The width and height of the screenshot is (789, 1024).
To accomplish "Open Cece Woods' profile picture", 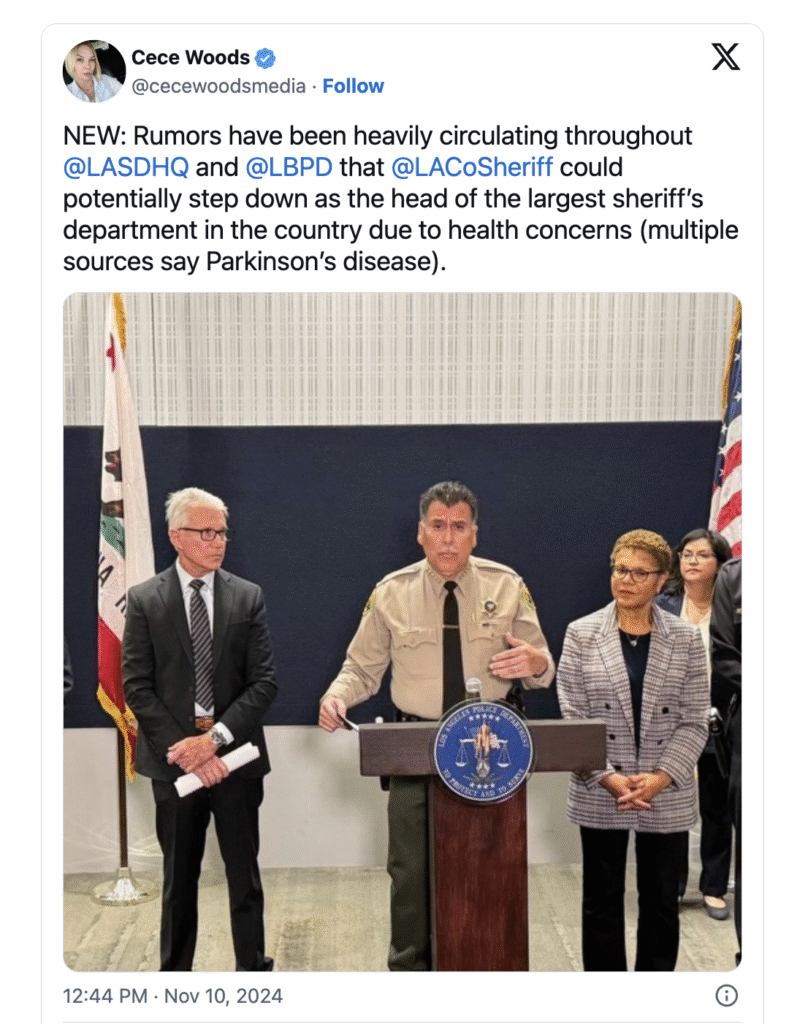I will [x=95, y=71].
